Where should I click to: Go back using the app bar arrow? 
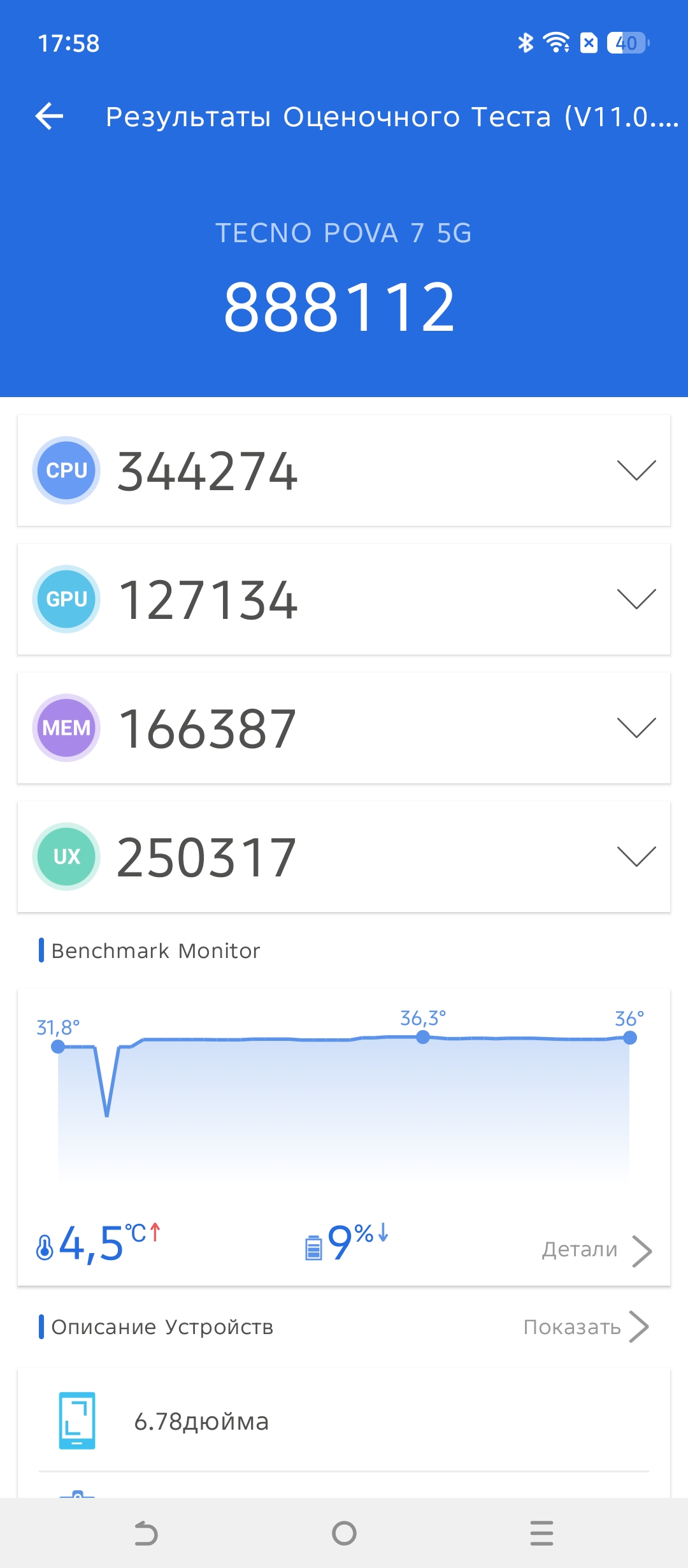(x=50, y=117)
